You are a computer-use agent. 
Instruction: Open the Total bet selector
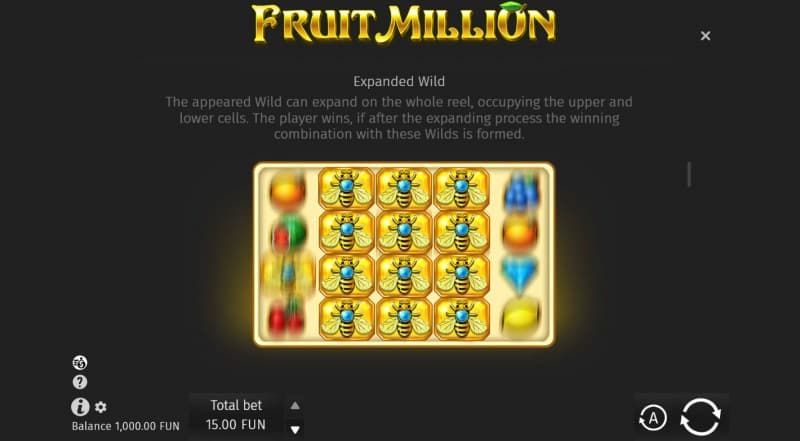(237, 415)
